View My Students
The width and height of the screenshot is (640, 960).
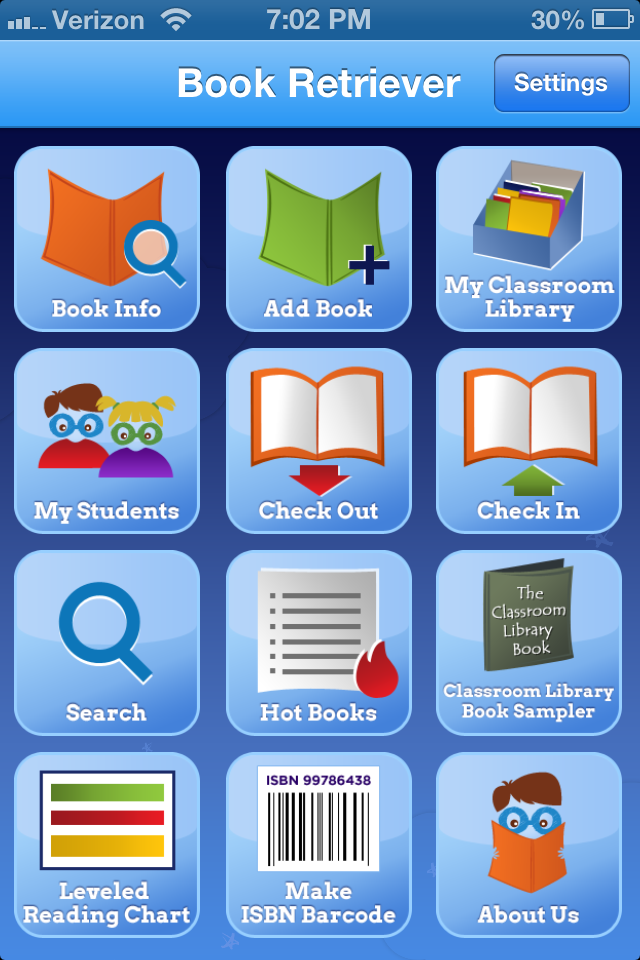[x=107, y=441]
